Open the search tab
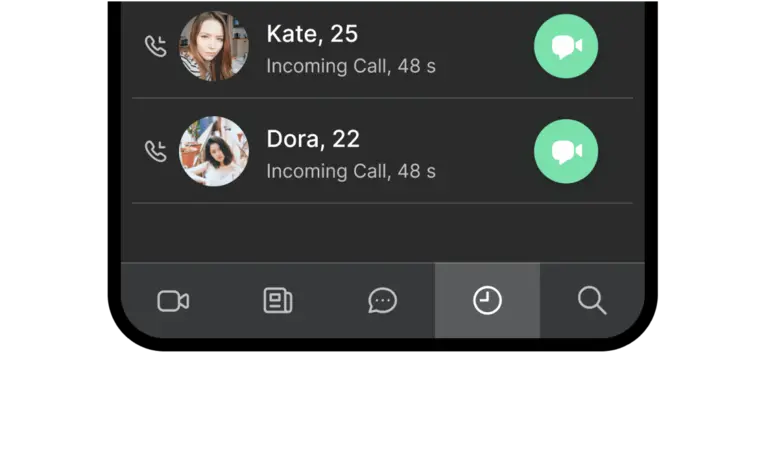 click(592, 301)
